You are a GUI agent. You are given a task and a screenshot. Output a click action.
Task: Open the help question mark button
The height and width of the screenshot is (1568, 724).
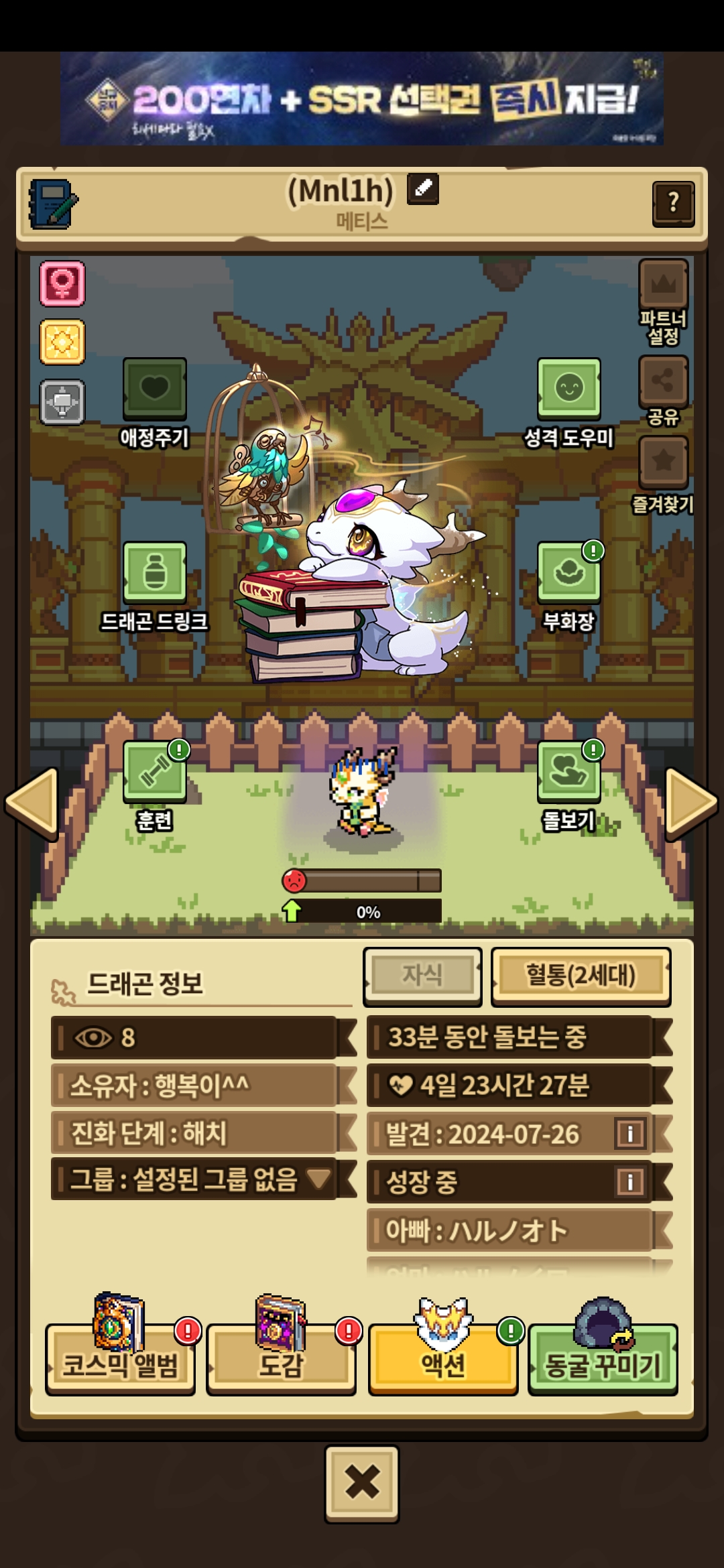(673, 203)
